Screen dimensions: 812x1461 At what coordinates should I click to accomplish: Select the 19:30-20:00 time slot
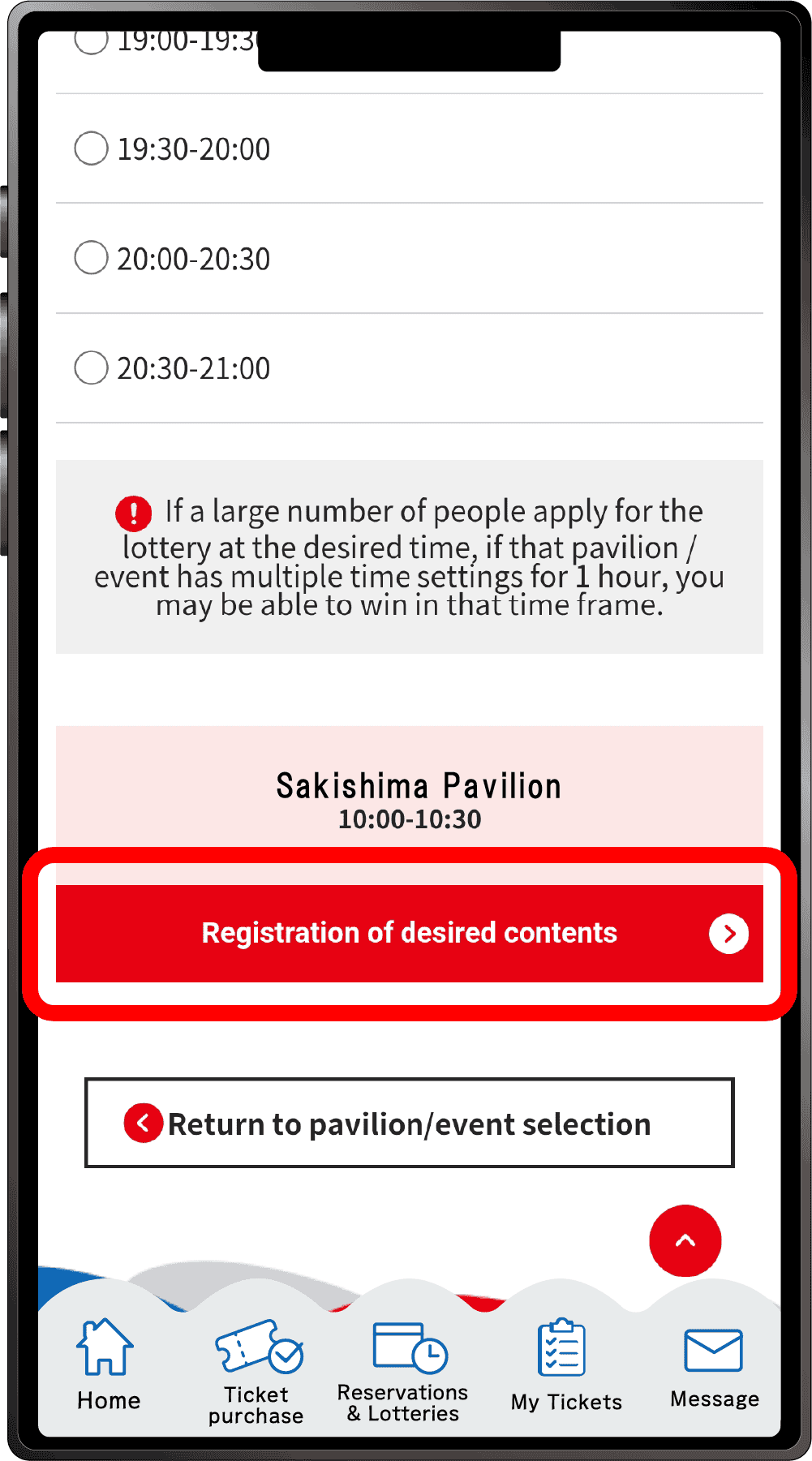(x=91, y=149)
